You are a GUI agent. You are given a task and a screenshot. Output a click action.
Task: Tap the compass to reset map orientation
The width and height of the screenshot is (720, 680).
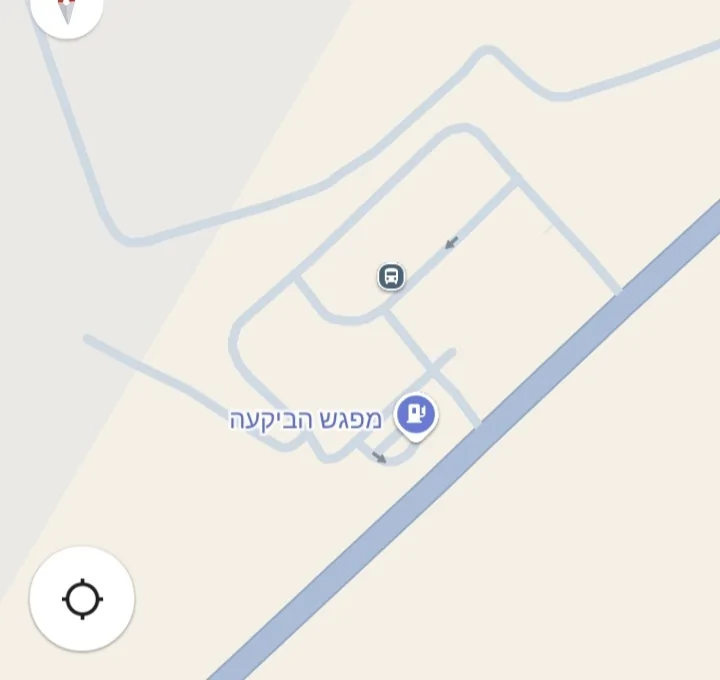66,10
